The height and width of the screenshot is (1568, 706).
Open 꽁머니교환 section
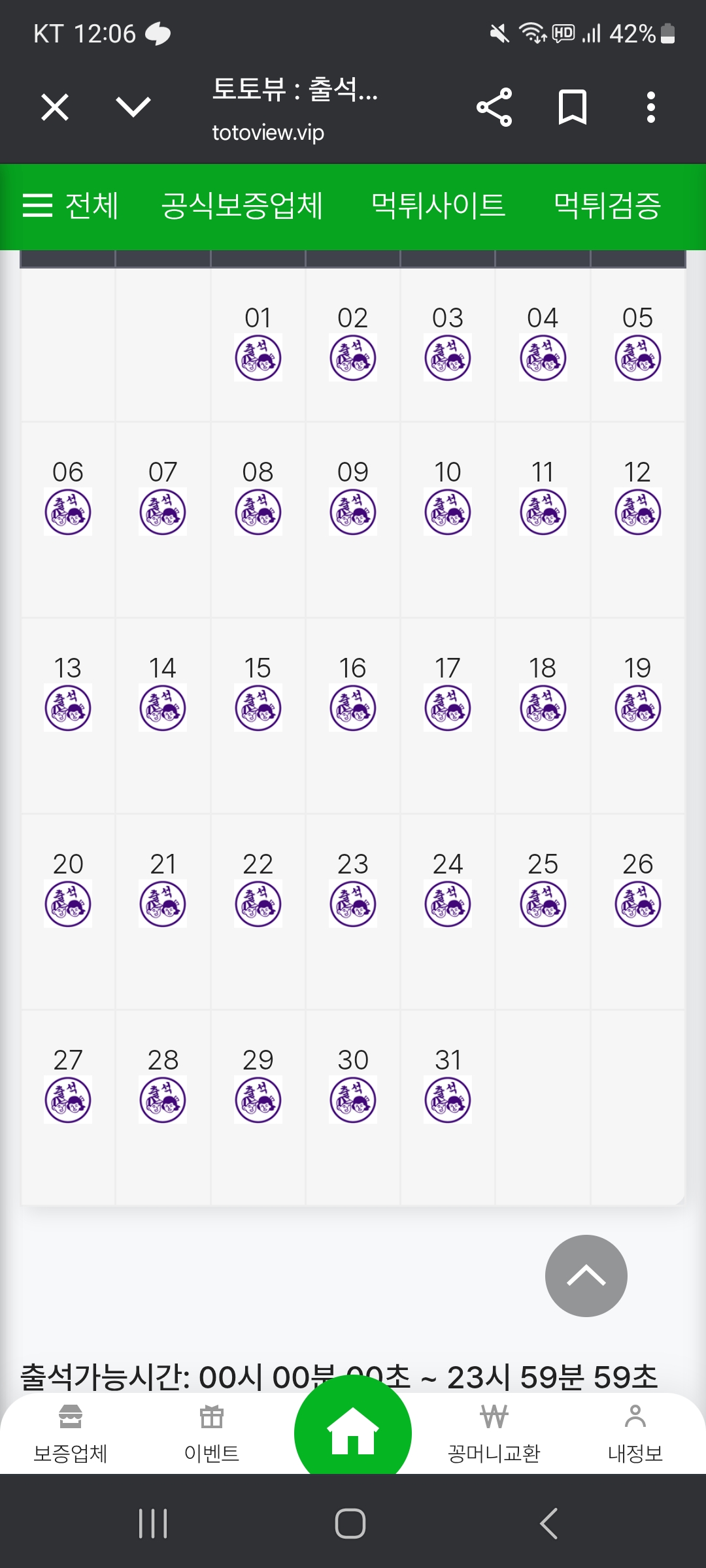point(494,1434)
